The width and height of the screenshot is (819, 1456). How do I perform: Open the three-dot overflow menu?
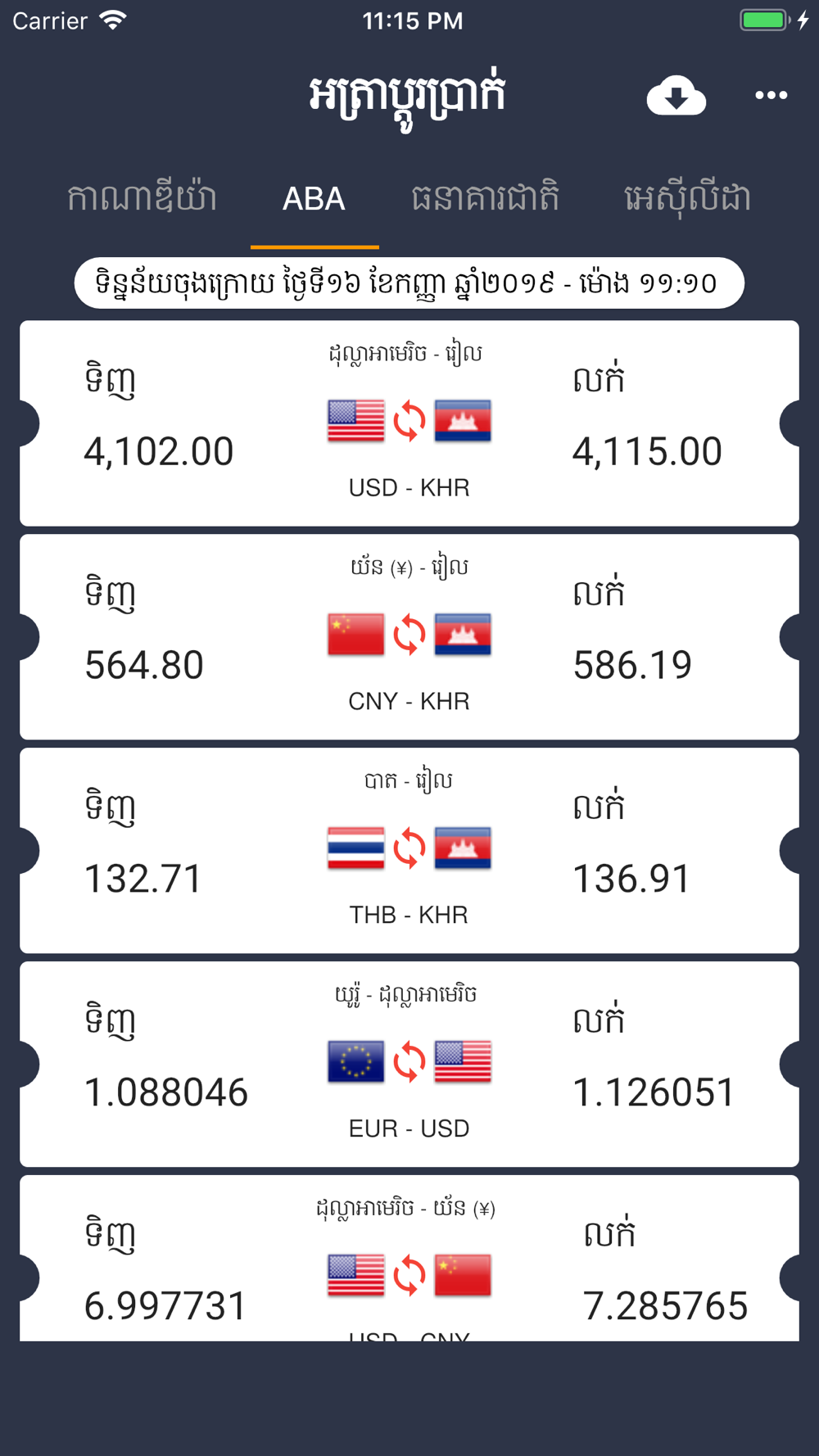pyautogui.click(x=771, y=96)
